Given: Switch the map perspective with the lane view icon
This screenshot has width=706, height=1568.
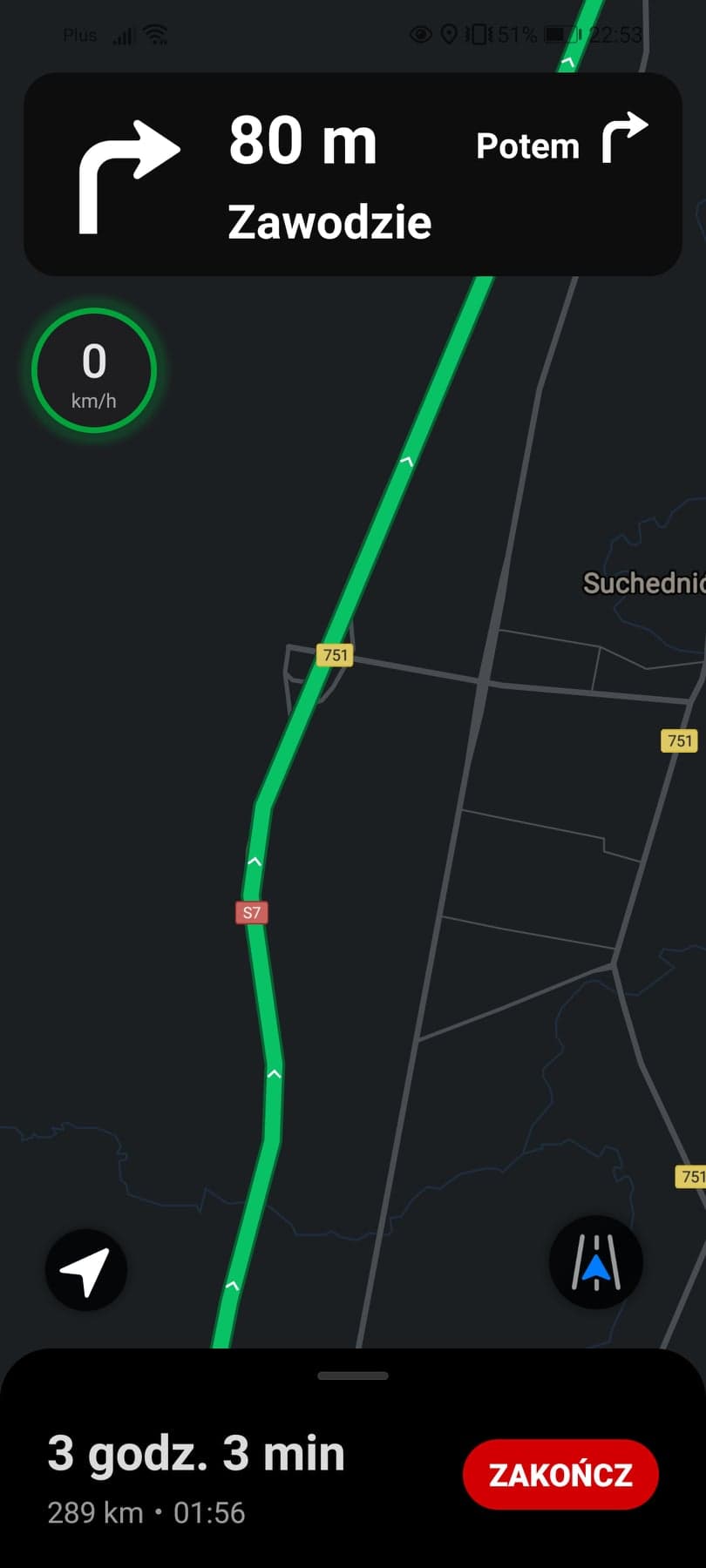Looking at the screenshot, I should [x=596, y=1262].
